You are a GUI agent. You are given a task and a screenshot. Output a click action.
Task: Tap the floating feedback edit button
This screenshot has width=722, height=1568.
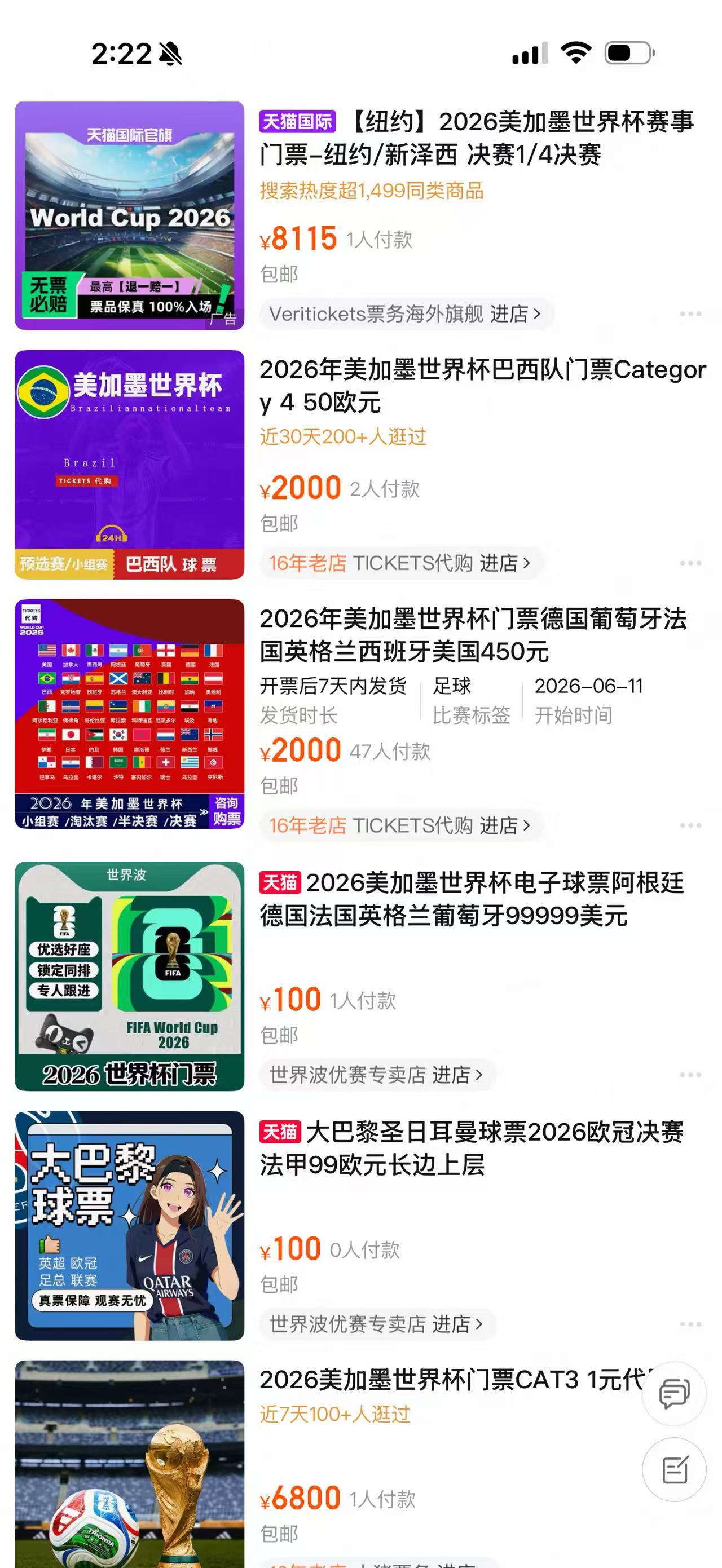coord(674,1470)
